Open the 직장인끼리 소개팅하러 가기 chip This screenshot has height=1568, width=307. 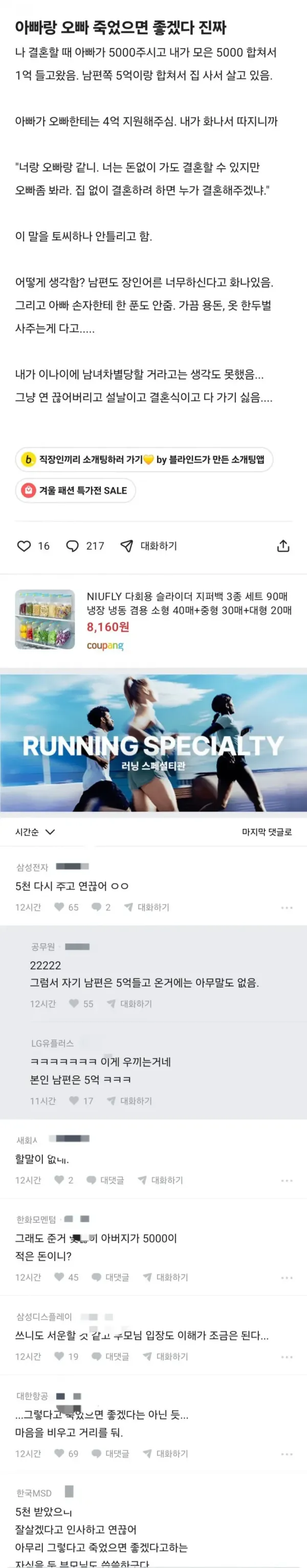(144, 459)
